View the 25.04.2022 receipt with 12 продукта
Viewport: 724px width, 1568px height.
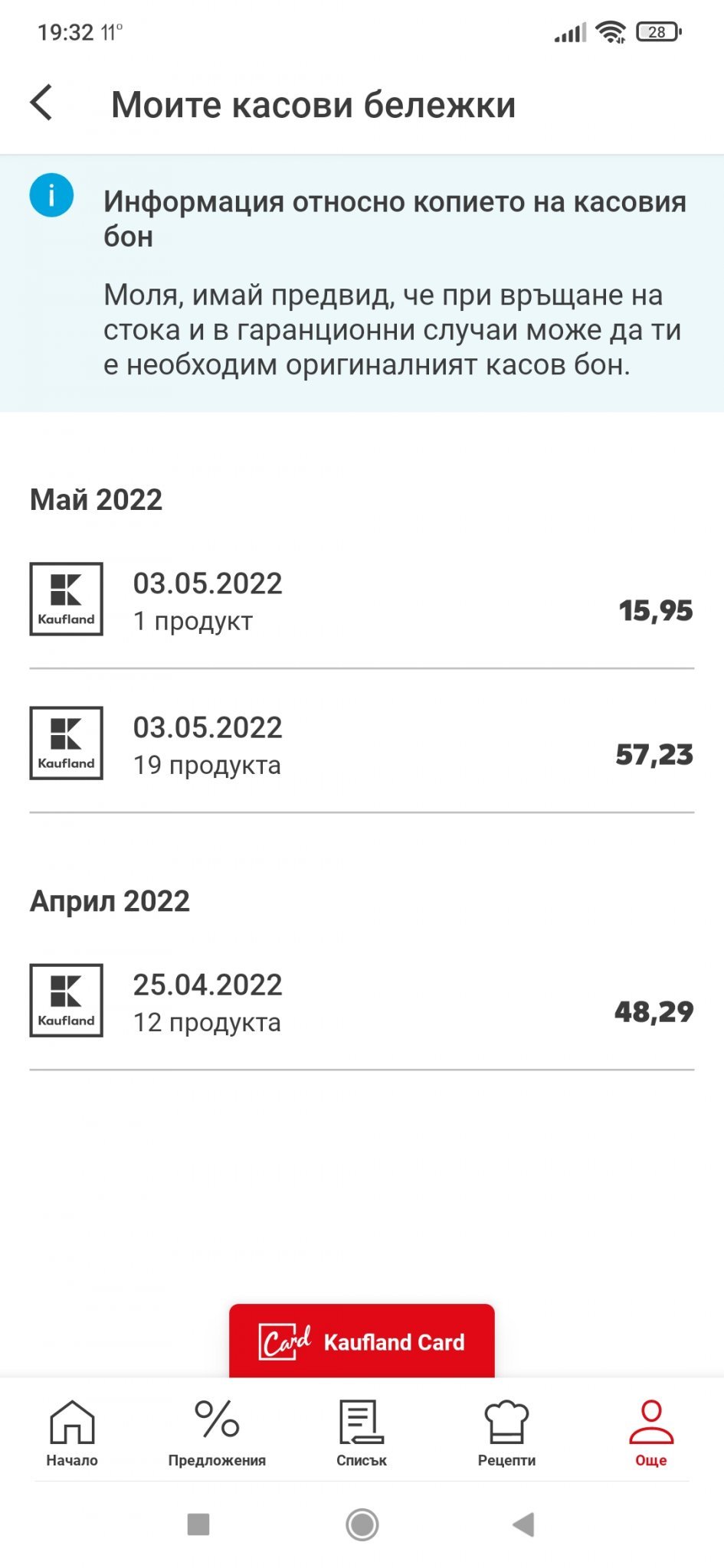(362, 1002)
